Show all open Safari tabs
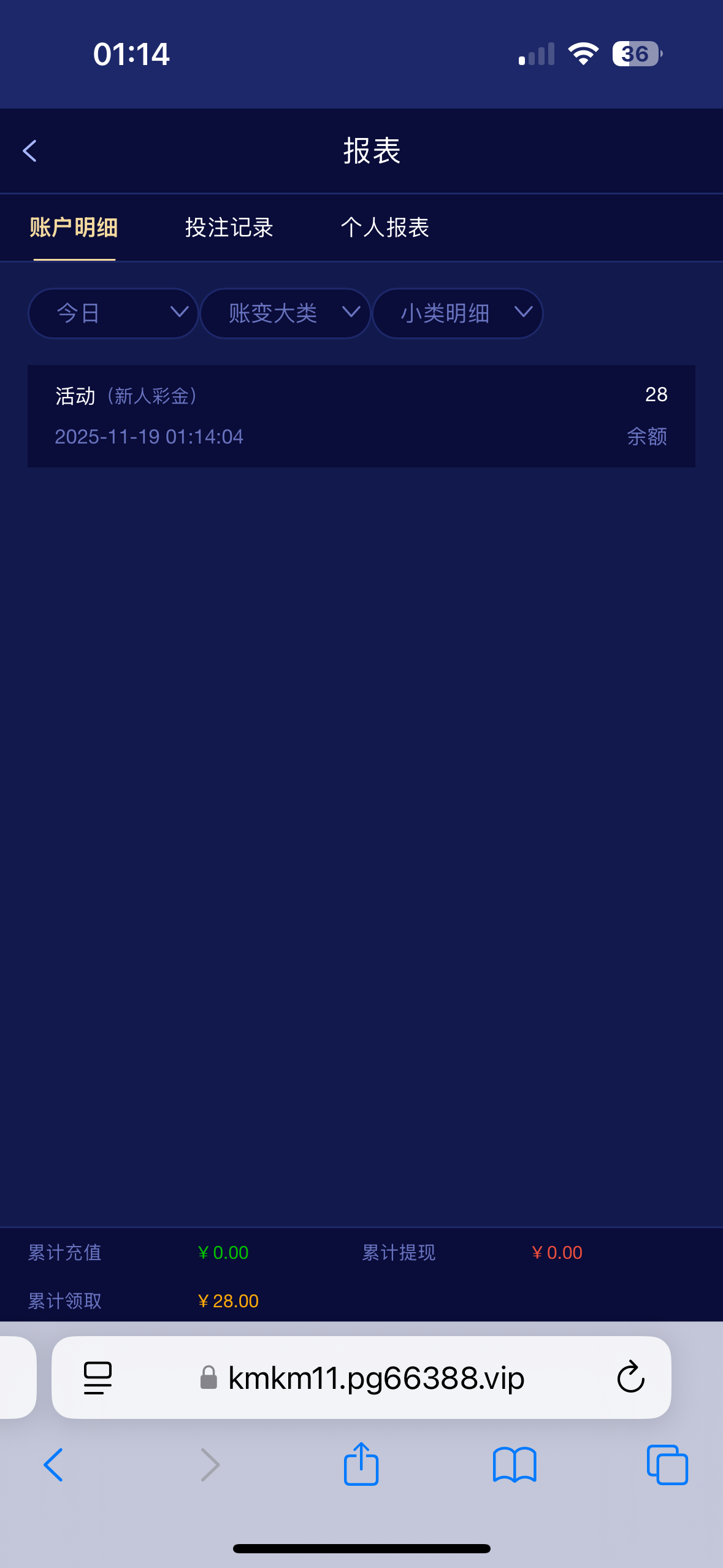723x1568 pixels. point(667,1464)
